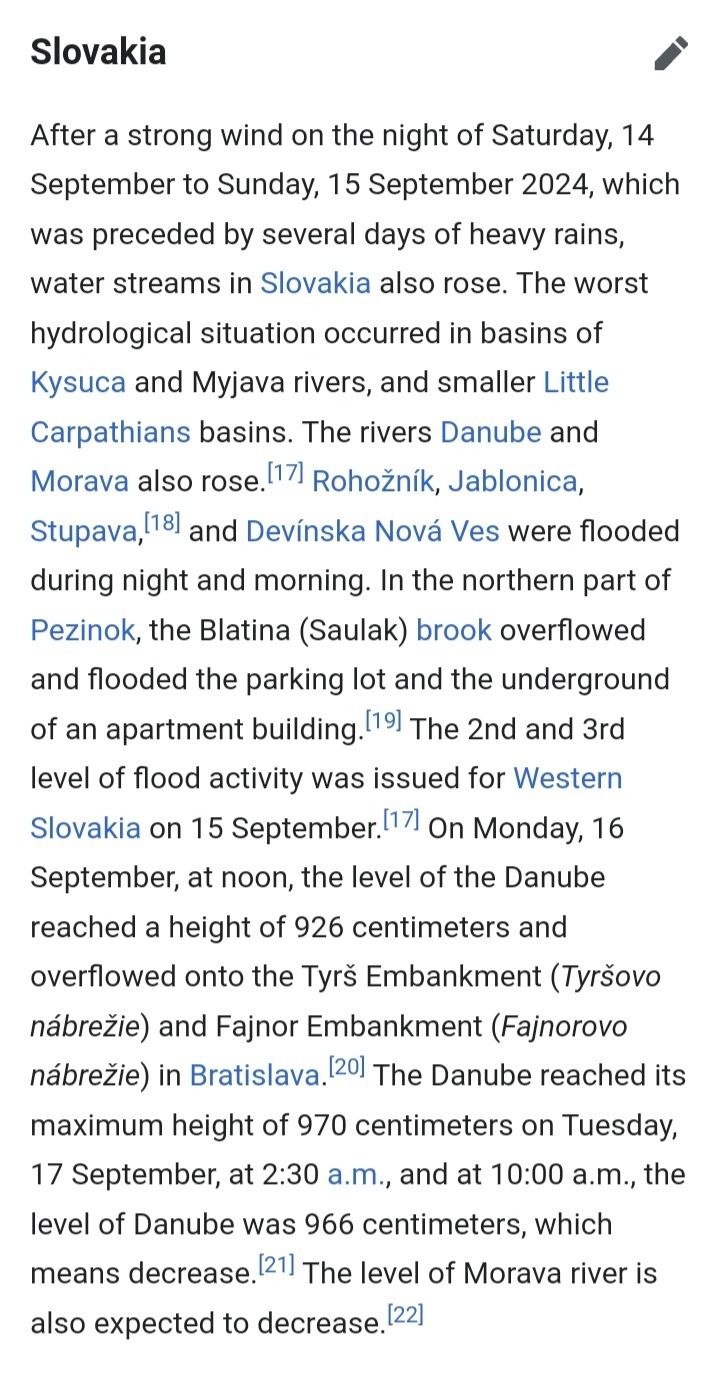Edit the Slovakia section with pencil icon
The image size is (720, 1373).
pos(671,53)
